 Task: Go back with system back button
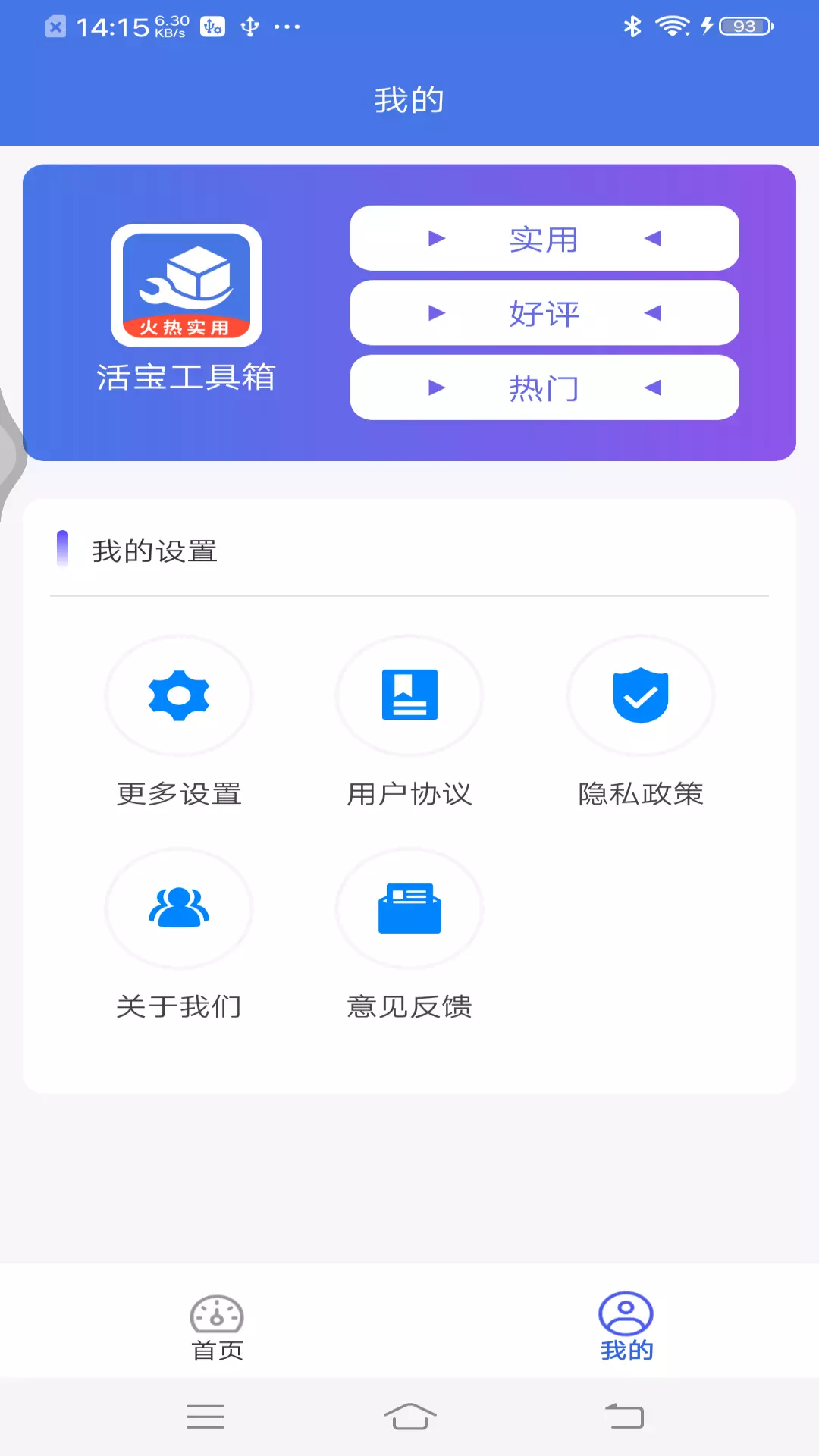tap(625, 1417)
